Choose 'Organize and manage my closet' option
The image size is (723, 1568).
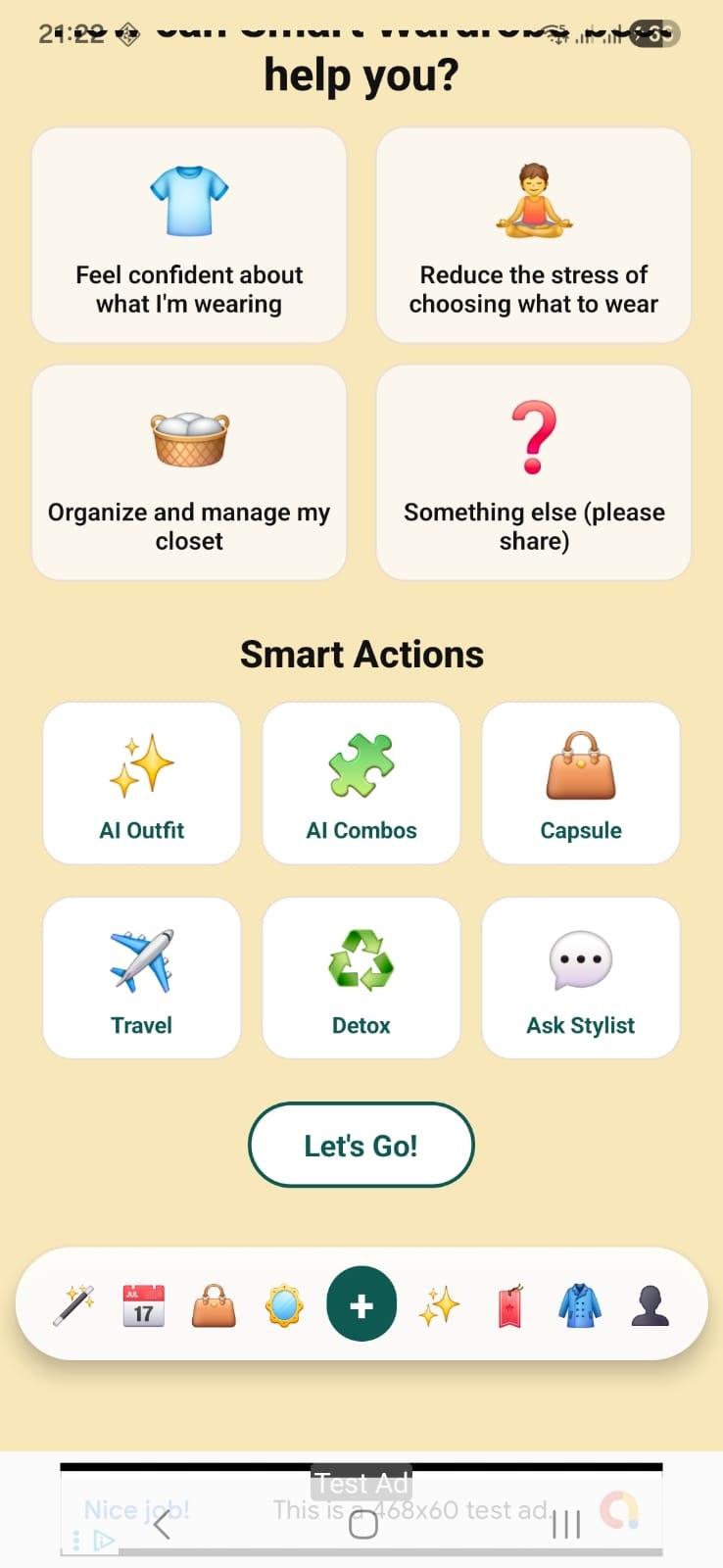click(x=189, y=471)
